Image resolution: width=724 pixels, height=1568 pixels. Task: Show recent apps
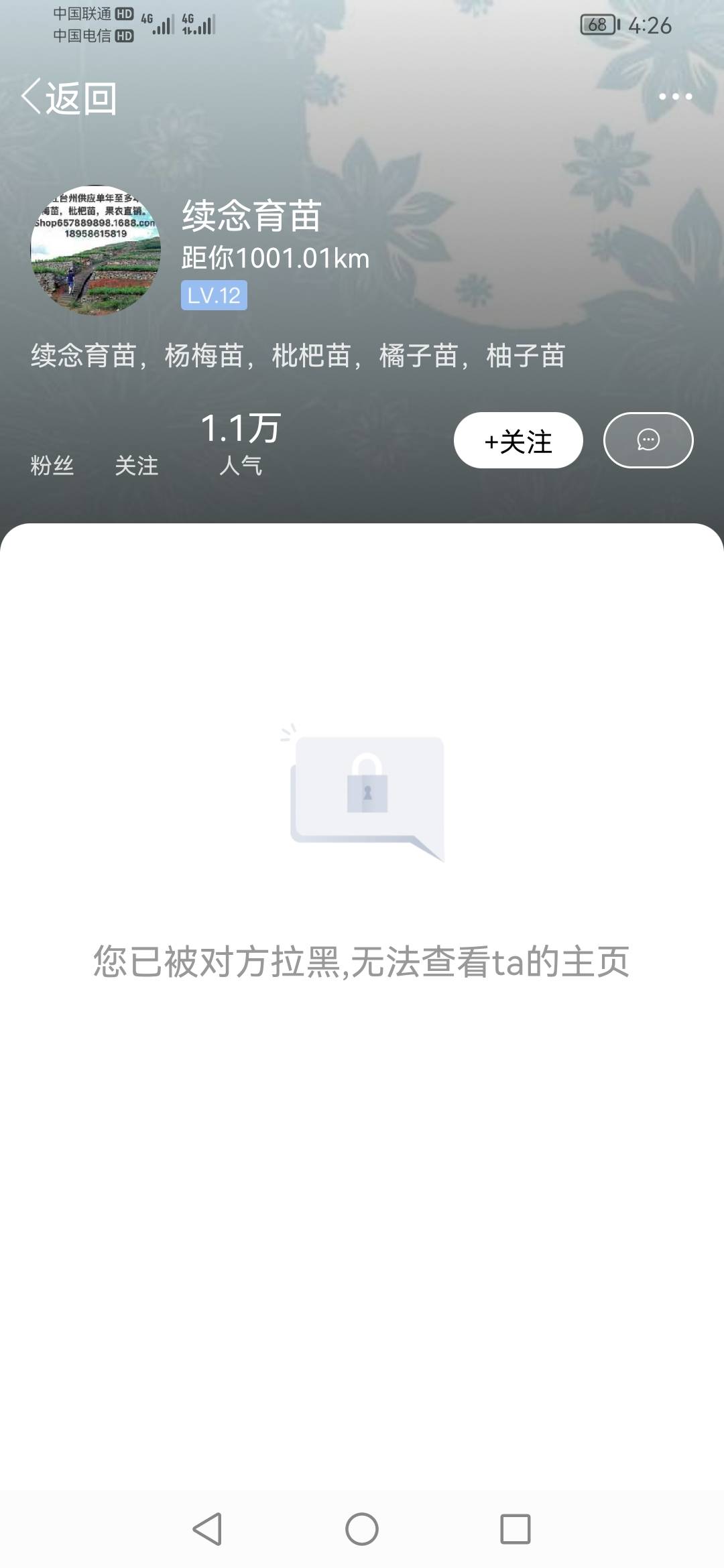(515, 1529)
